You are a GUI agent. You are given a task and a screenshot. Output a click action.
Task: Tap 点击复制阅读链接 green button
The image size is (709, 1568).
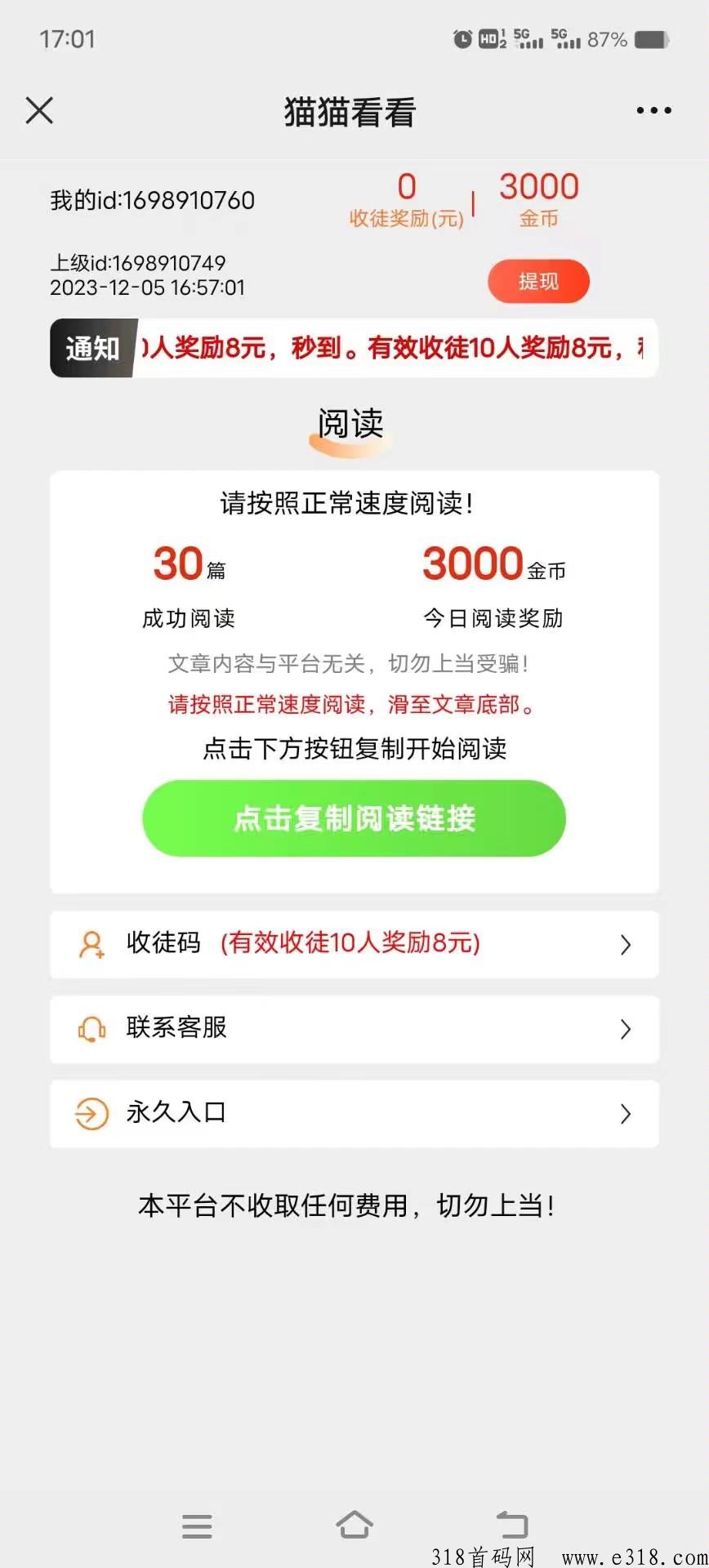point(354,817)
